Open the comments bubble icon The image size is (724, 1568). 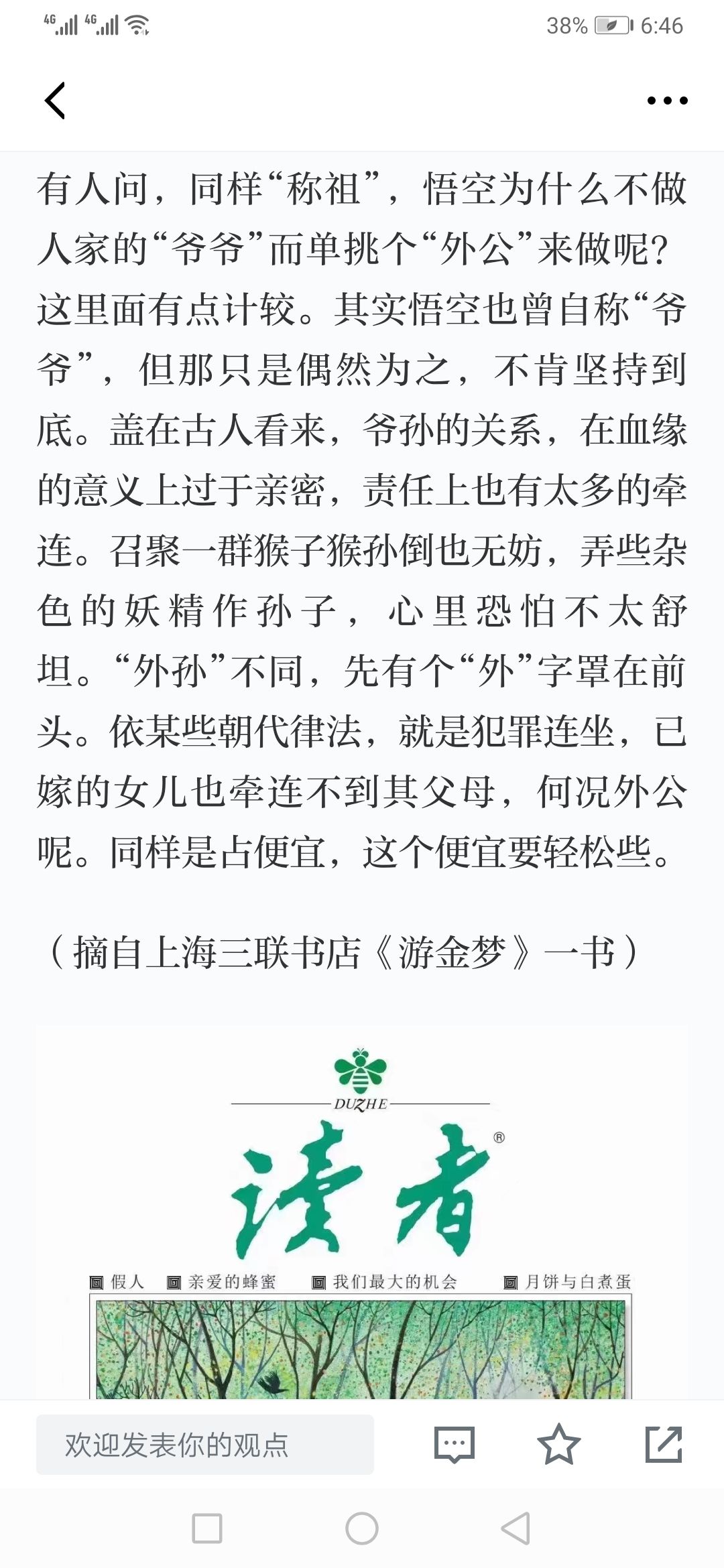[455, 1445]
